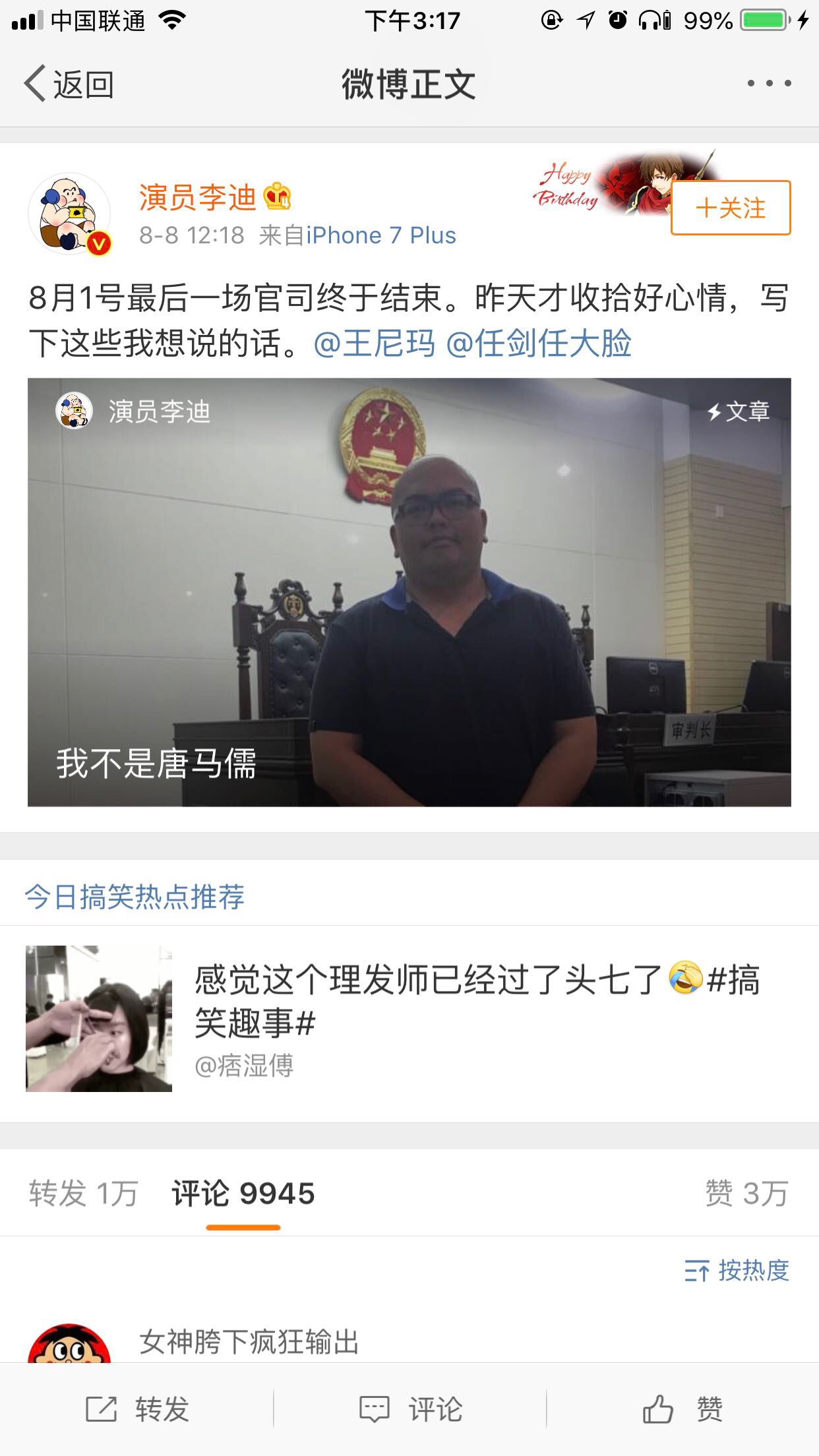
Task: Open the 今日搞笑热点推荐 section
Action: coord(135,897)
